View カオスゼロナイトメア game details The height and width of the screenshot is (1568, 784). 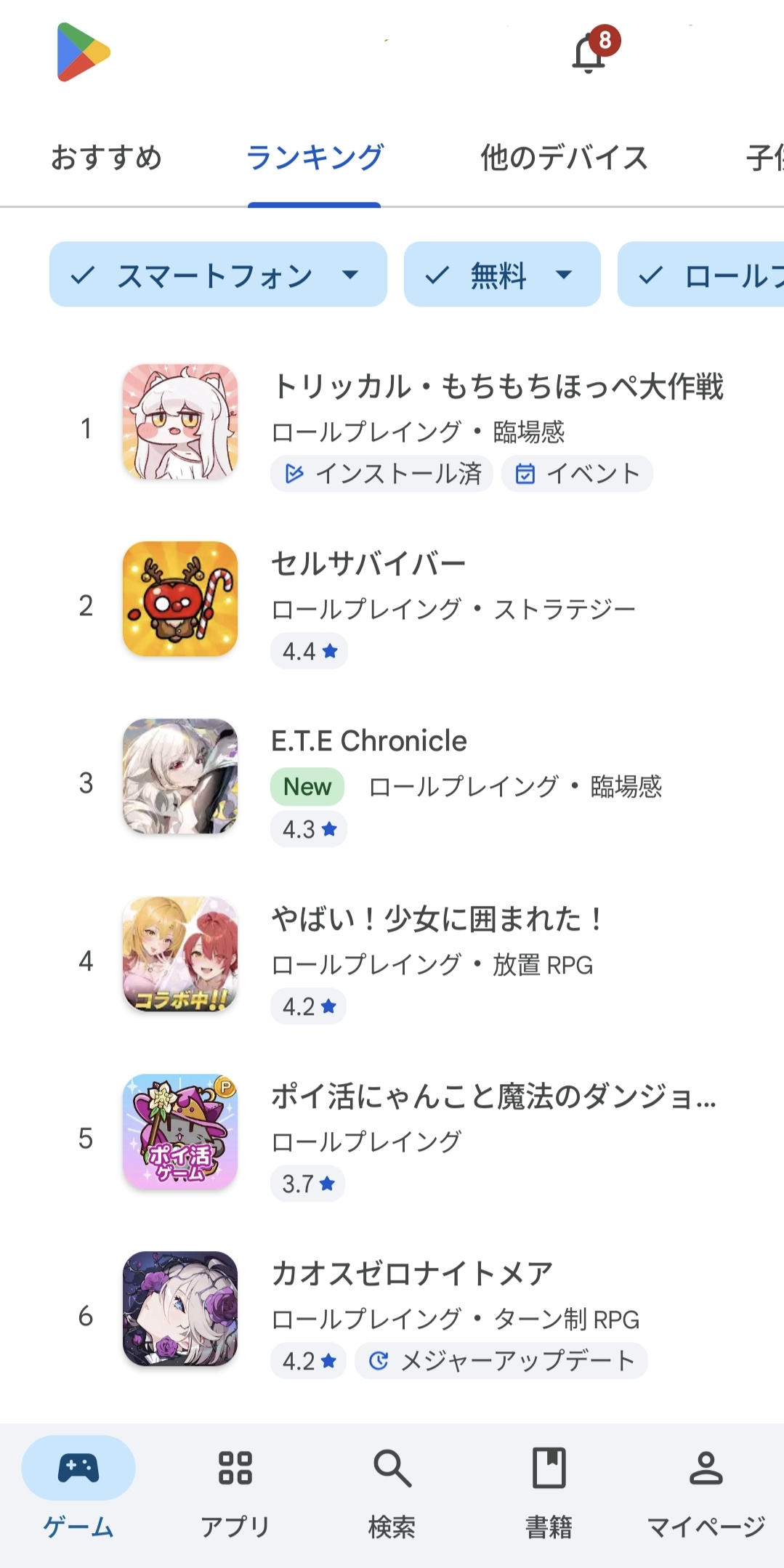click(x=412, y=1274)
